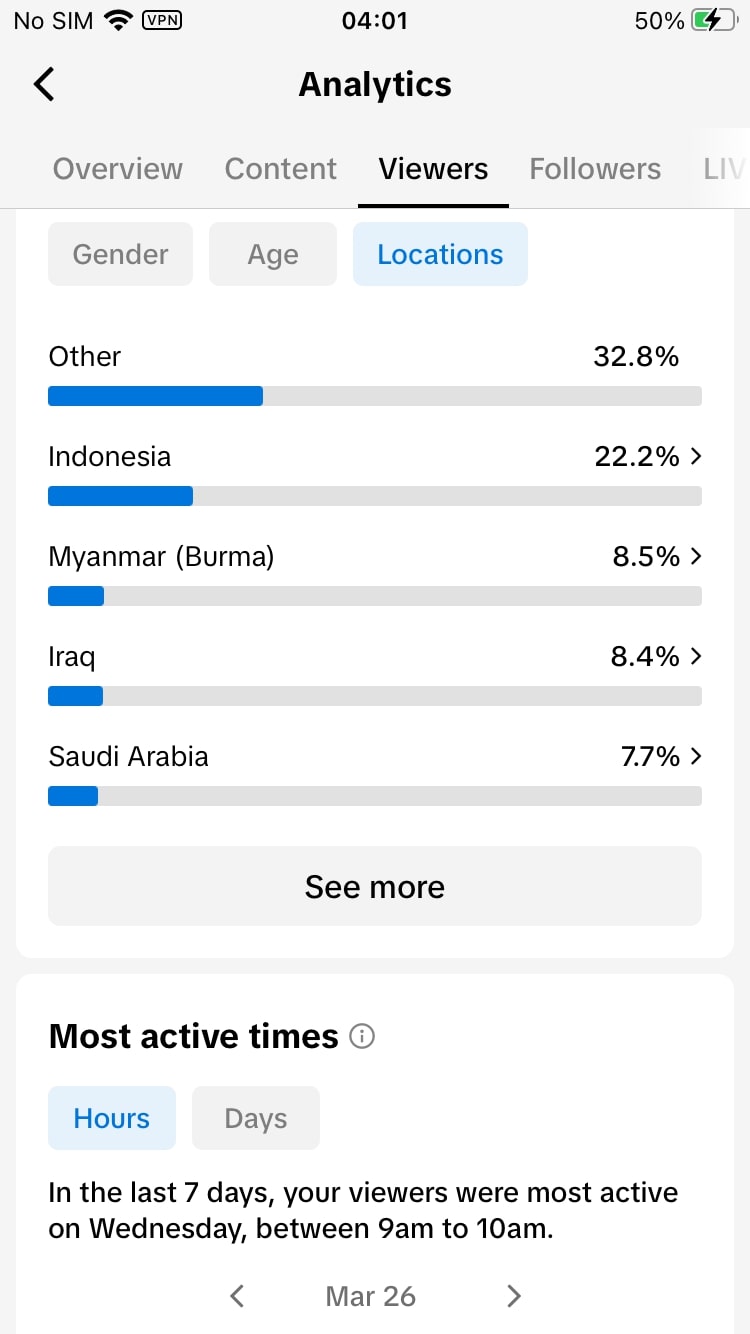Open the partially visible LIVE tab
Viewport: 750px width, 1334px height.
point(724,169)
